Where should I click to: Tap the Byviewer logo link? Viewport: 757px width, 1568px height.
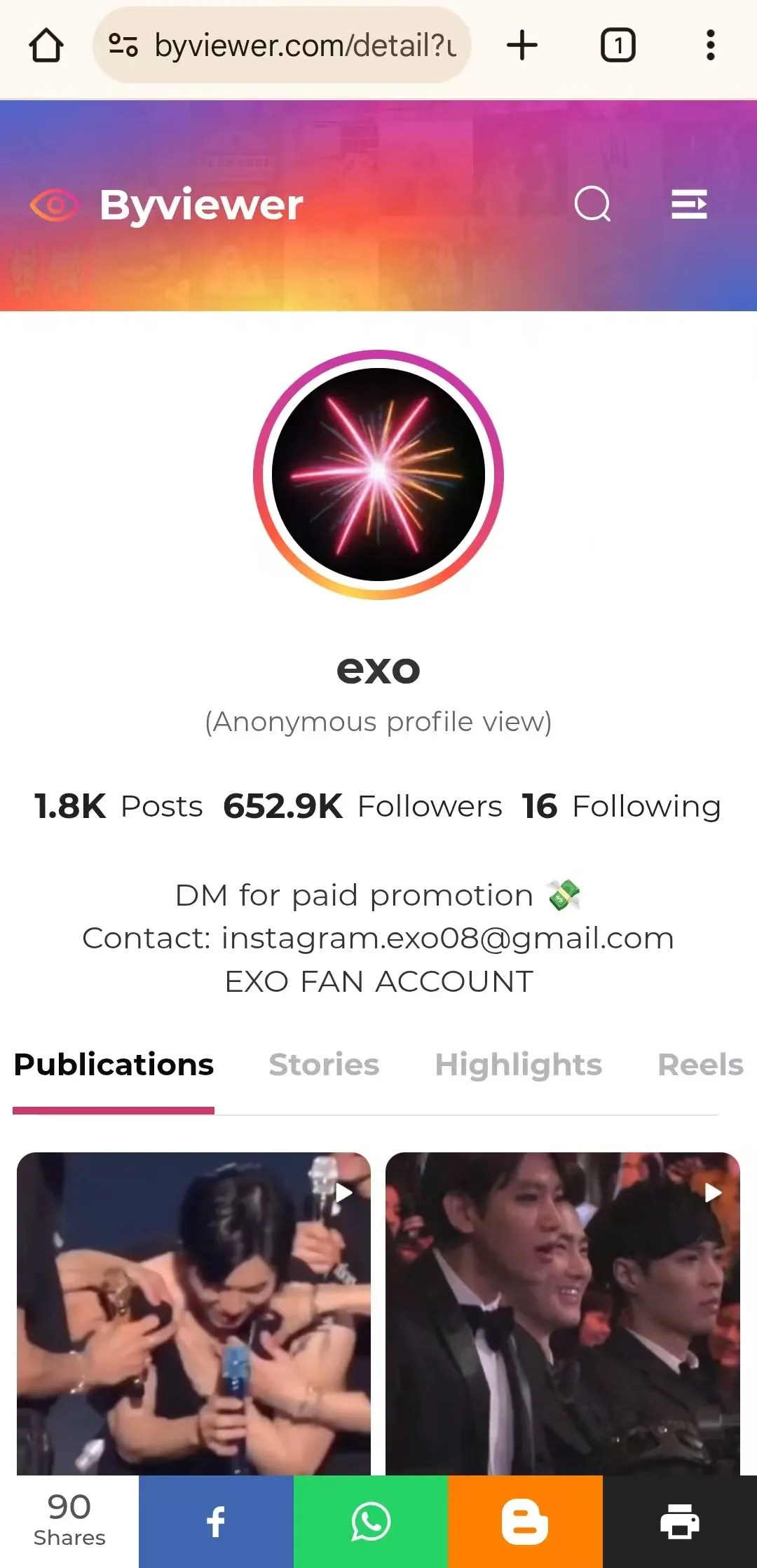tap(167, 205)
